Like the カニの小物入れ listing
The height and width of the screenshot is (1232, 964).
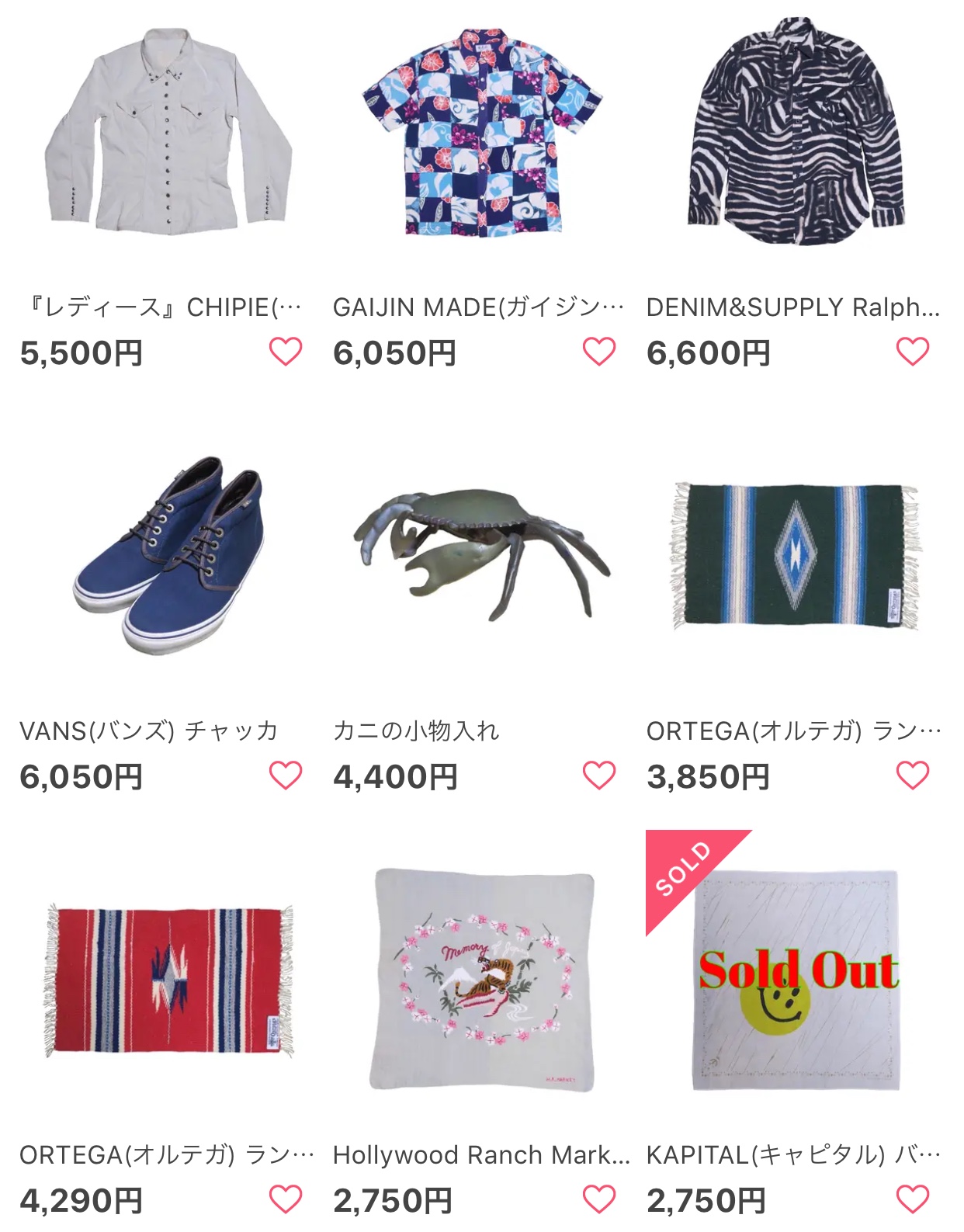[599, 775]
